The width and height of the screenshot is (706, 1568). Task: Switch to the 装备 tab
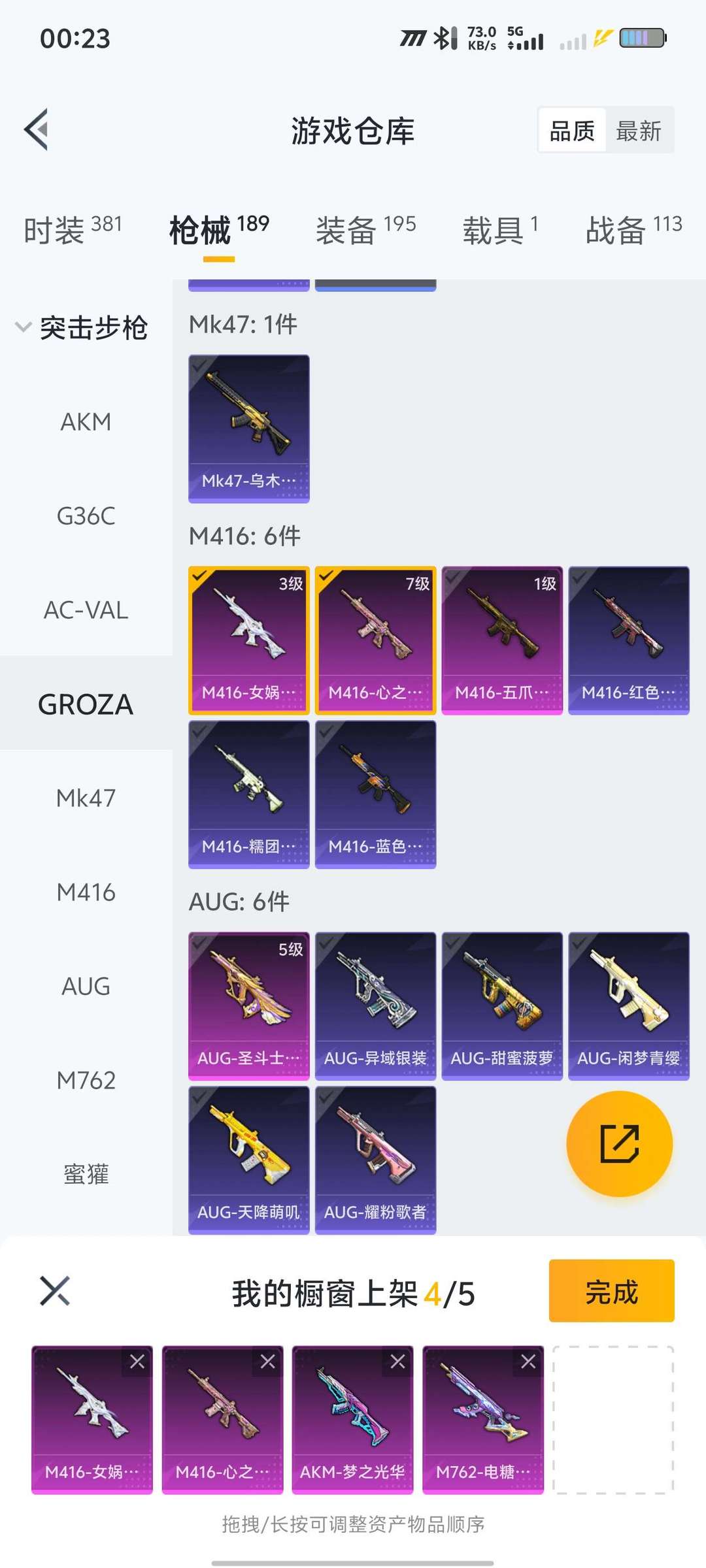click(365, 230)
